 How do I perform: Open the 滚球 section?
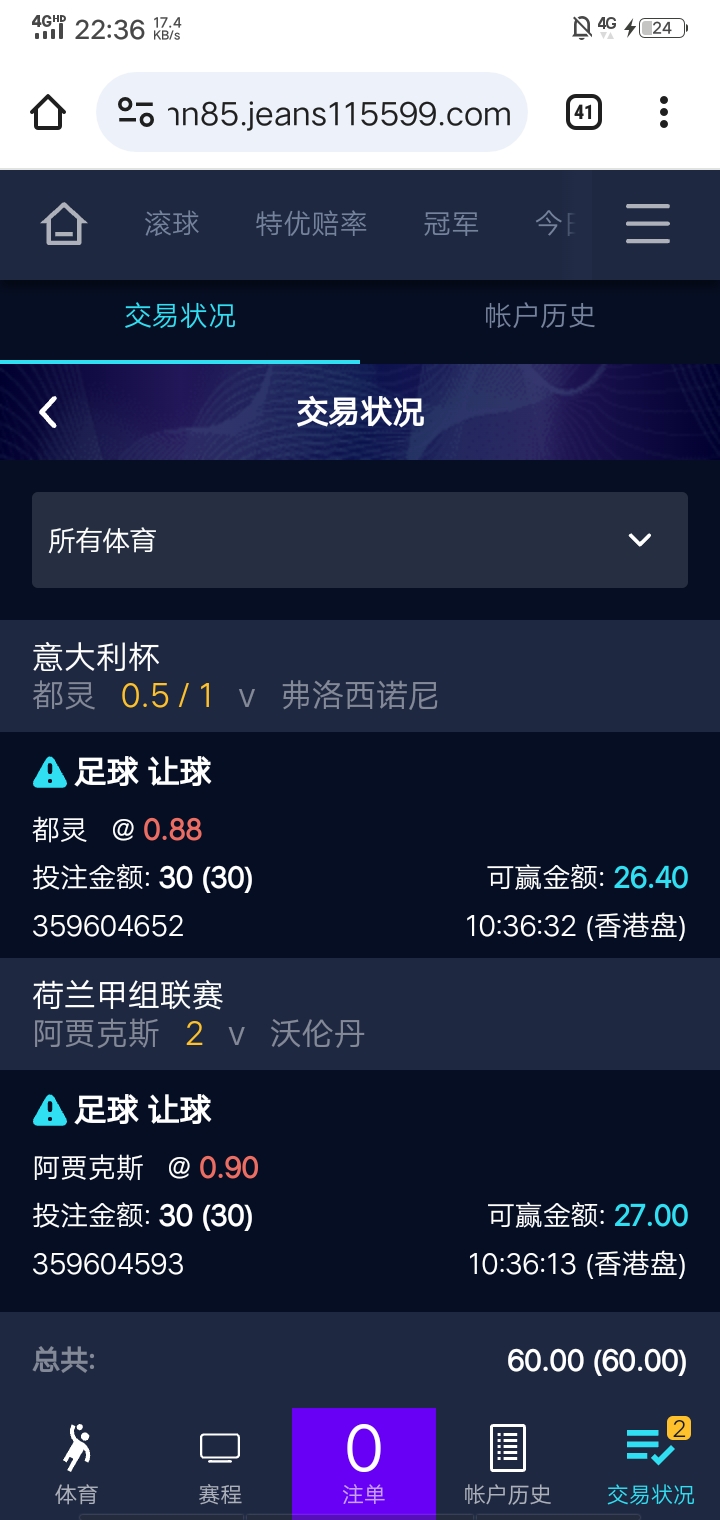[172, 224]
